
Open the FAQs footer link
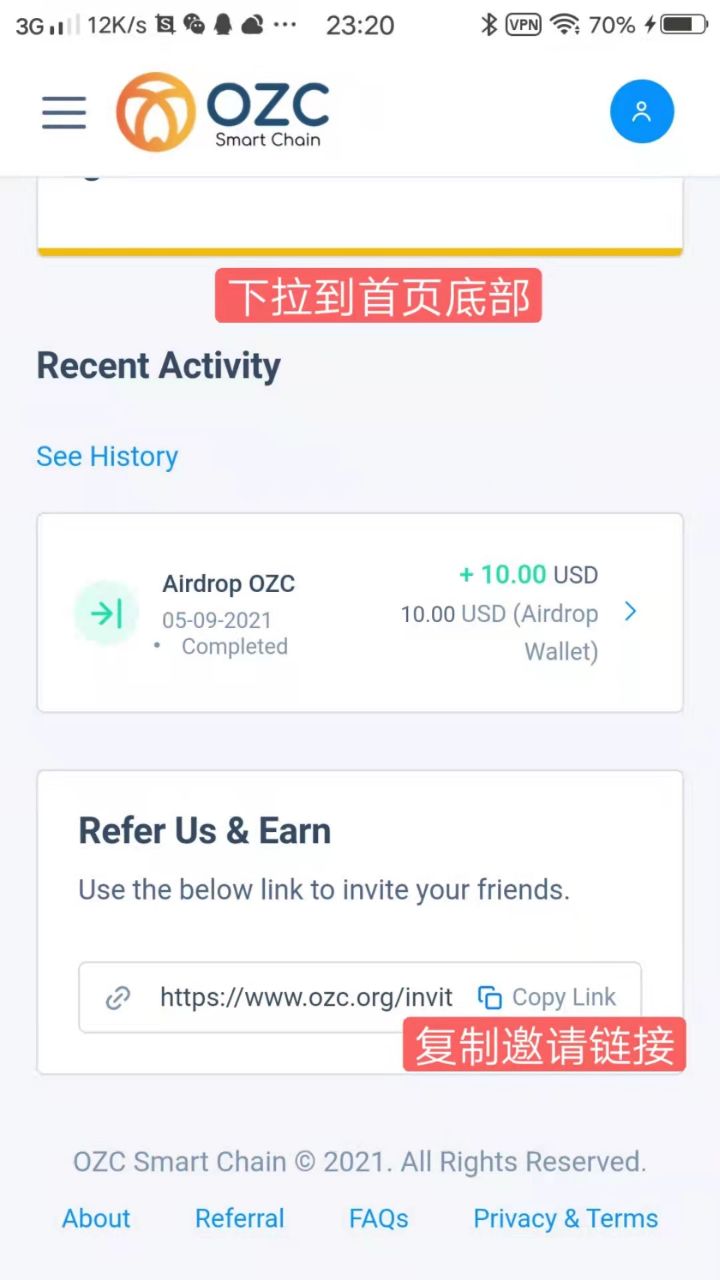point(379,1218)
